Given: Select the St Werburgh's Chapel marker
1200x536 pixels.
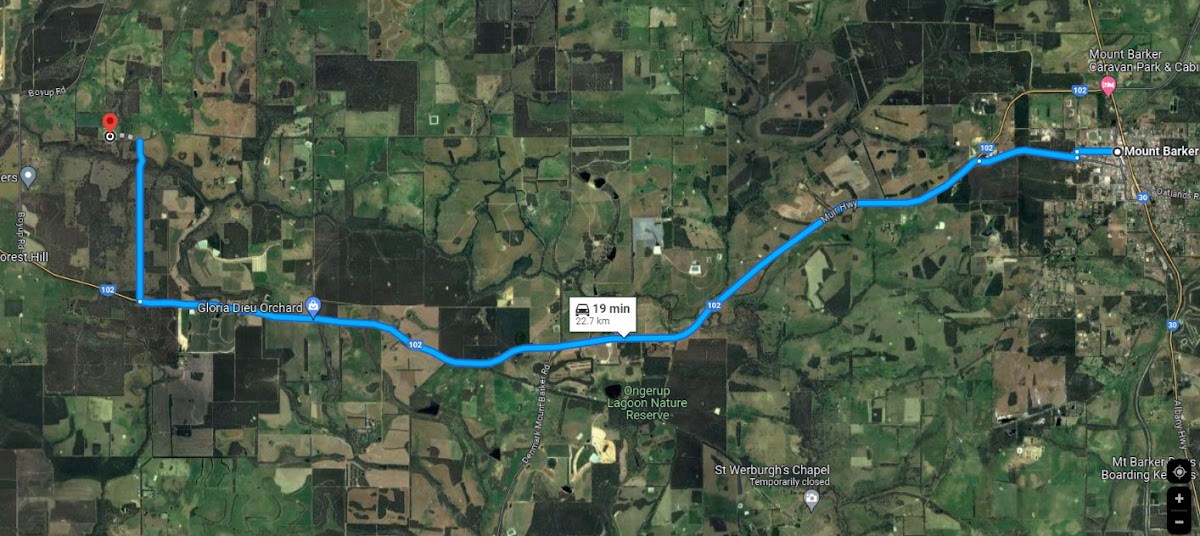Looking at the screenshot, I should tap(811, 498).
